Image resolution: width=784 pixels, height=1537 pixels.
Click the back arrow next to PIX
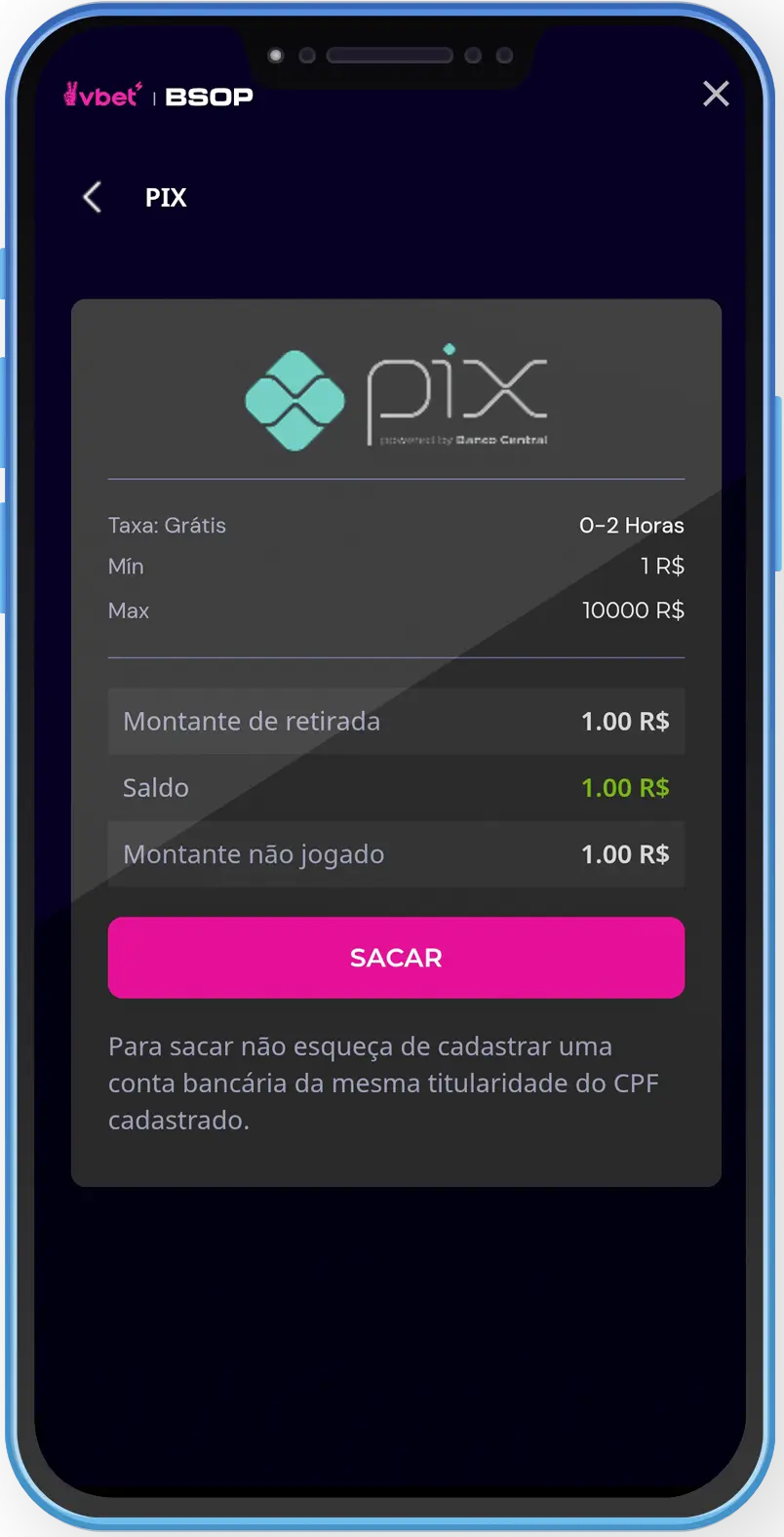pos(91,197)
